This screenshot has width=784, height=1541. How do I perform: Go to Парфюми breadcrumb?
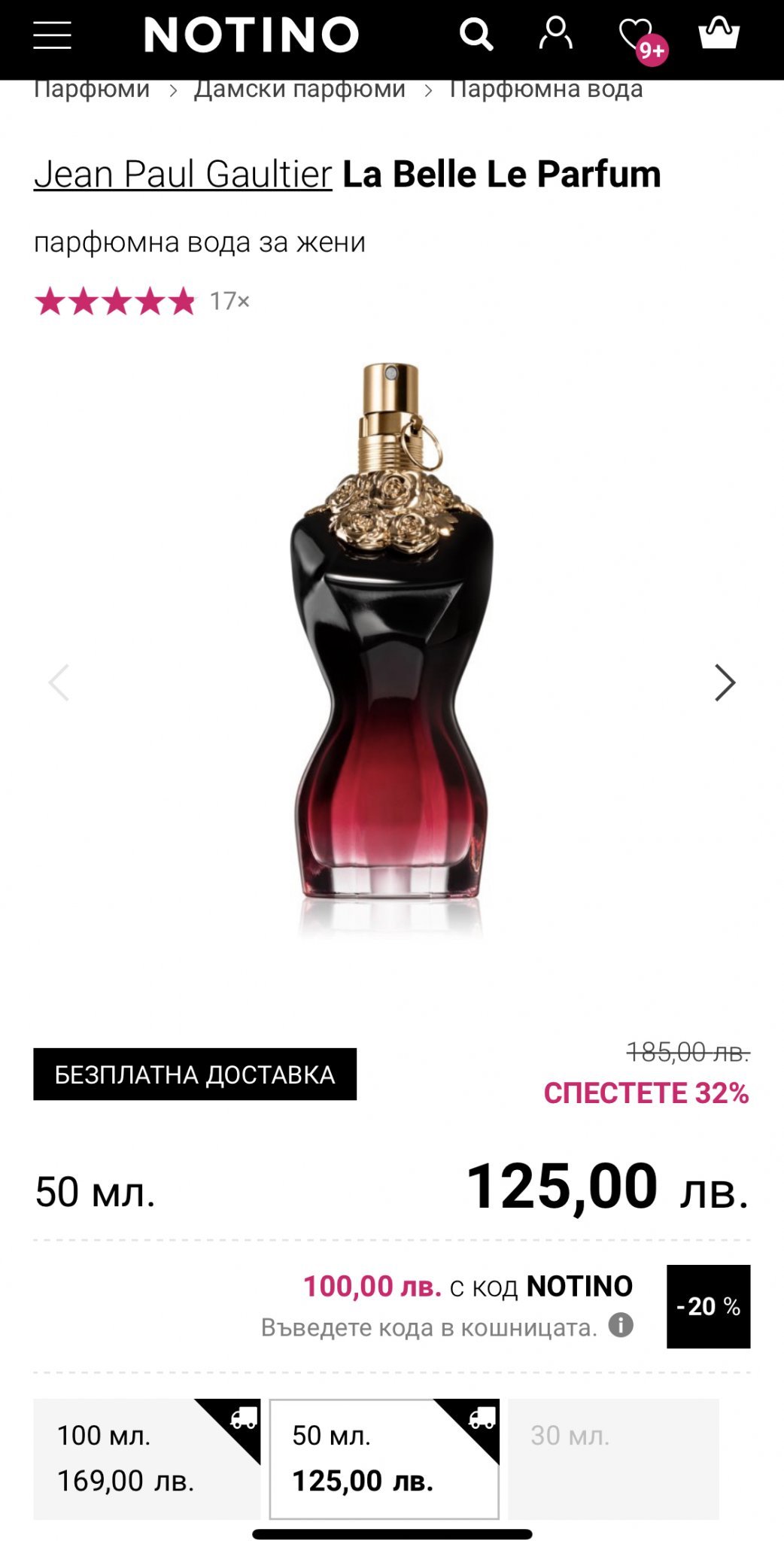pyautogui.click(x=92, y=90)
